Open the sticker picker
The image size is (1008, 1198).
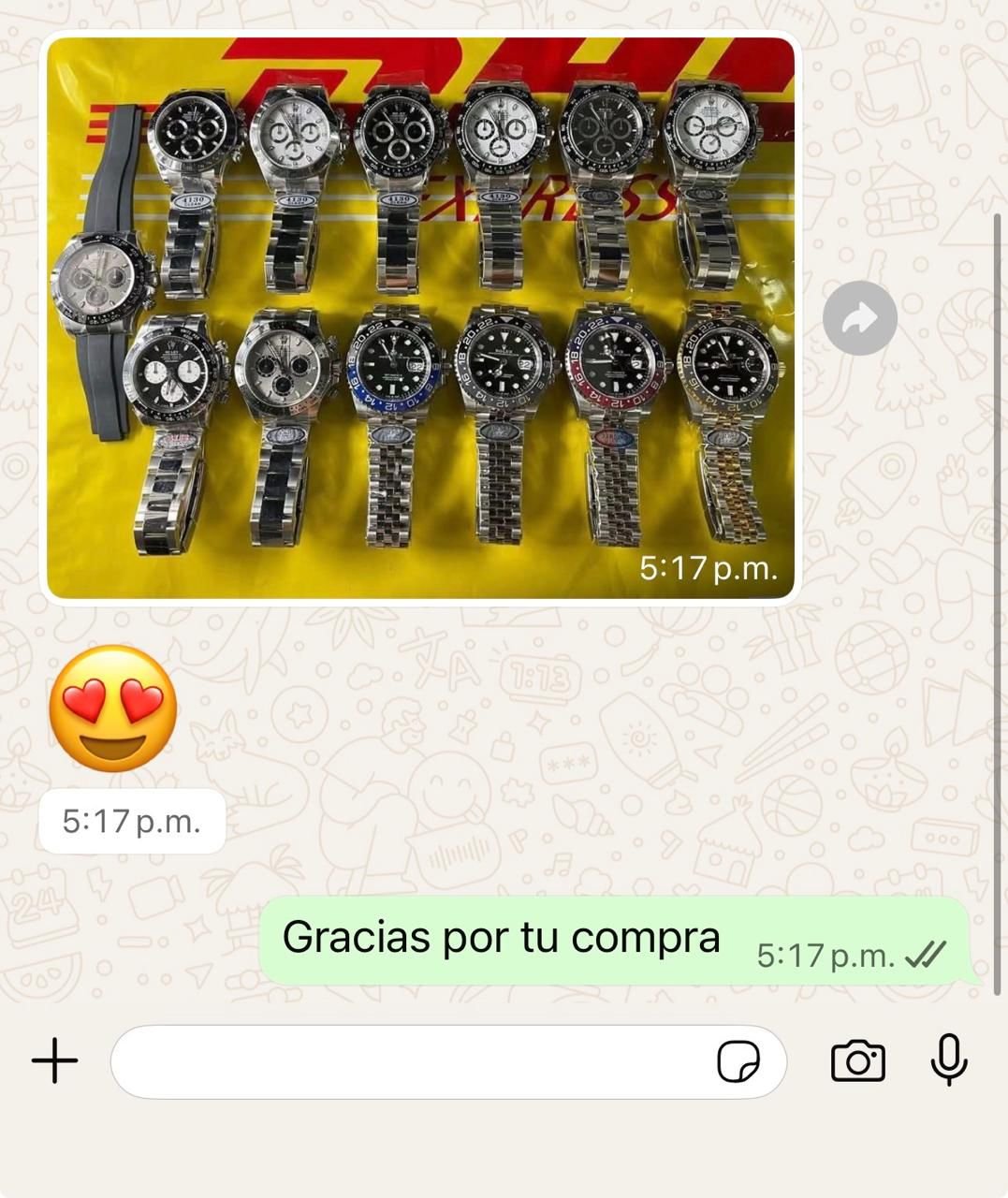coord(738,1062)
